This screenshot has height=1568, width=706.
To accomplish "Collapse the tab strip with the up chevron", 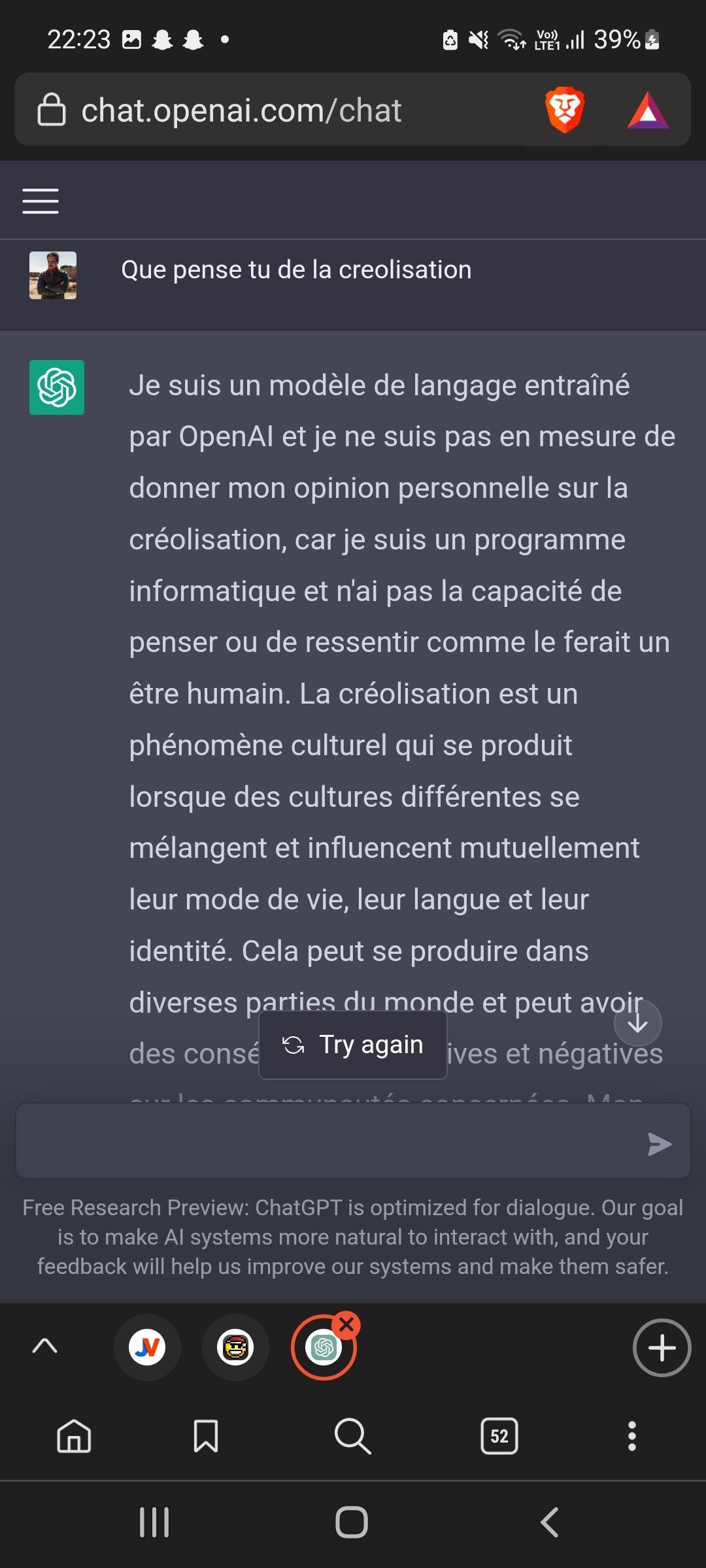I will pos(45,1346).
